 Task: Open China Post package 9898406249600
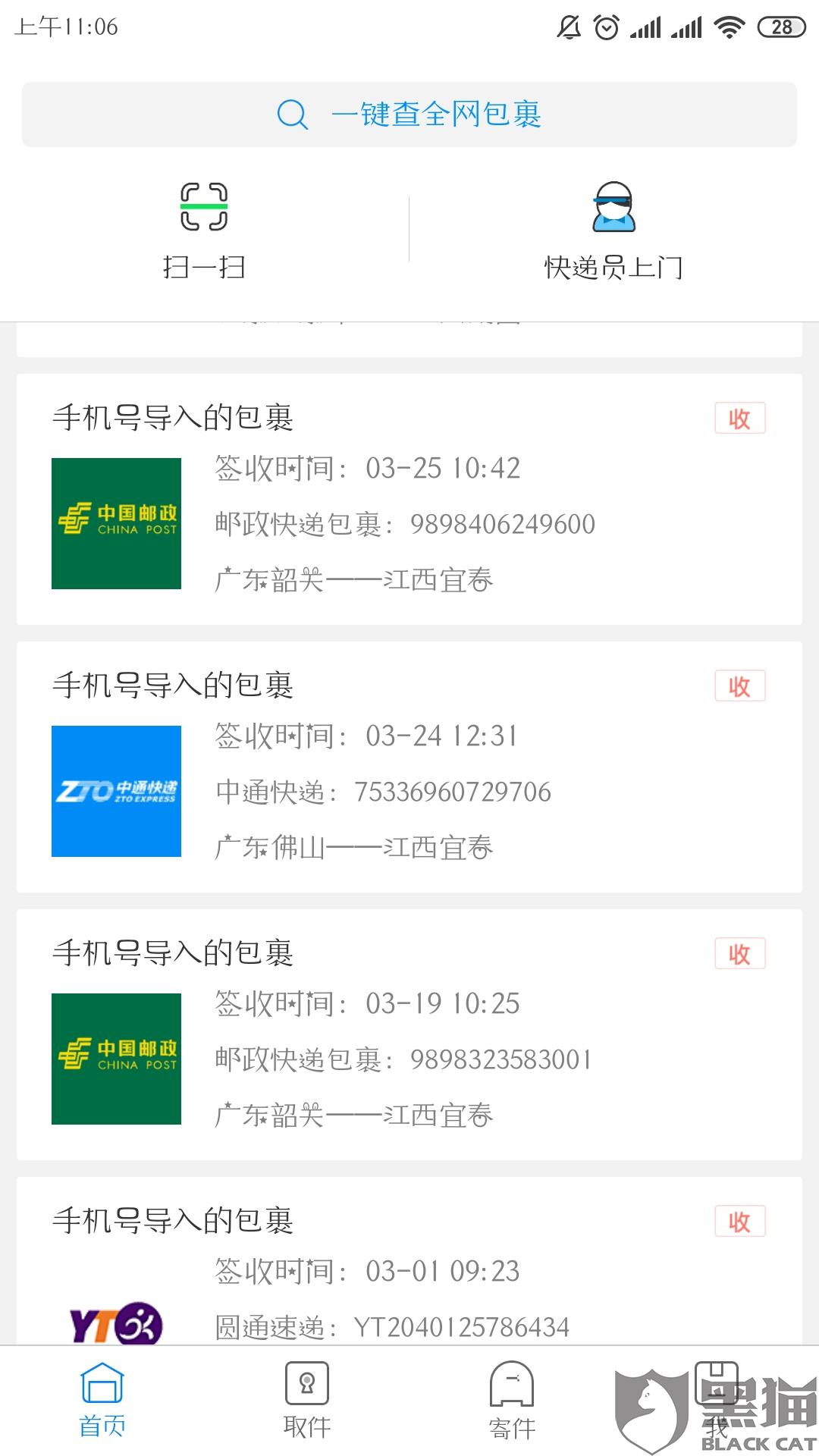click(x=409, y=499)
